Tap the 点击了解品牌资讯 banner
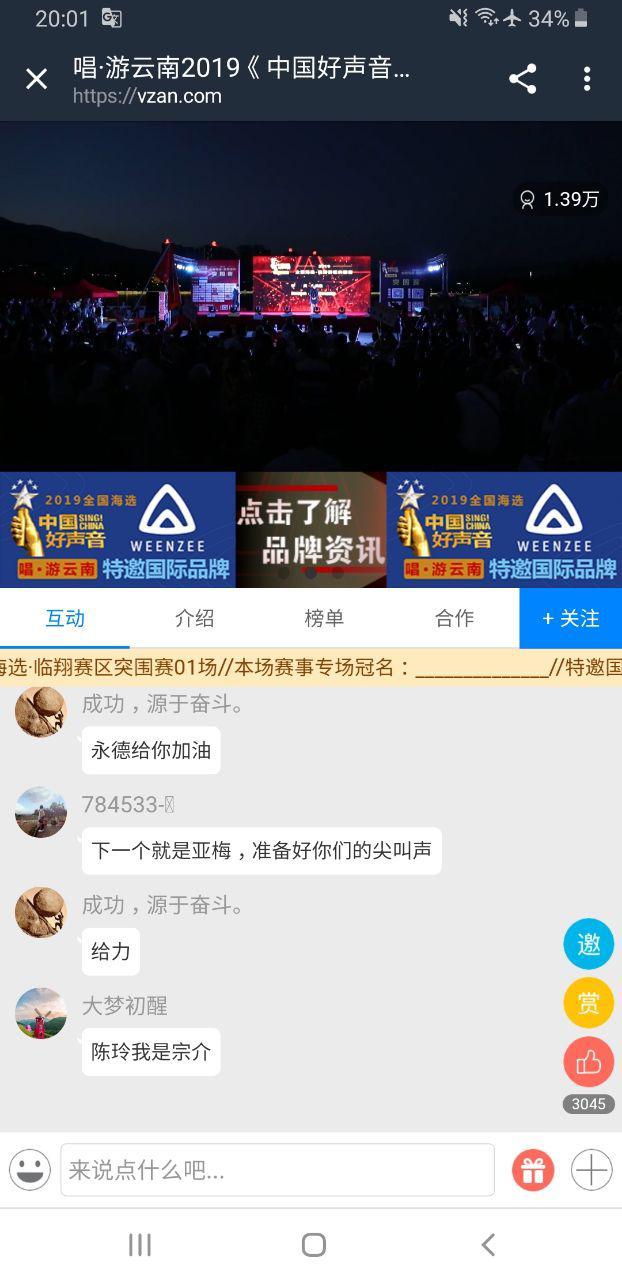 tap(311, 530)
